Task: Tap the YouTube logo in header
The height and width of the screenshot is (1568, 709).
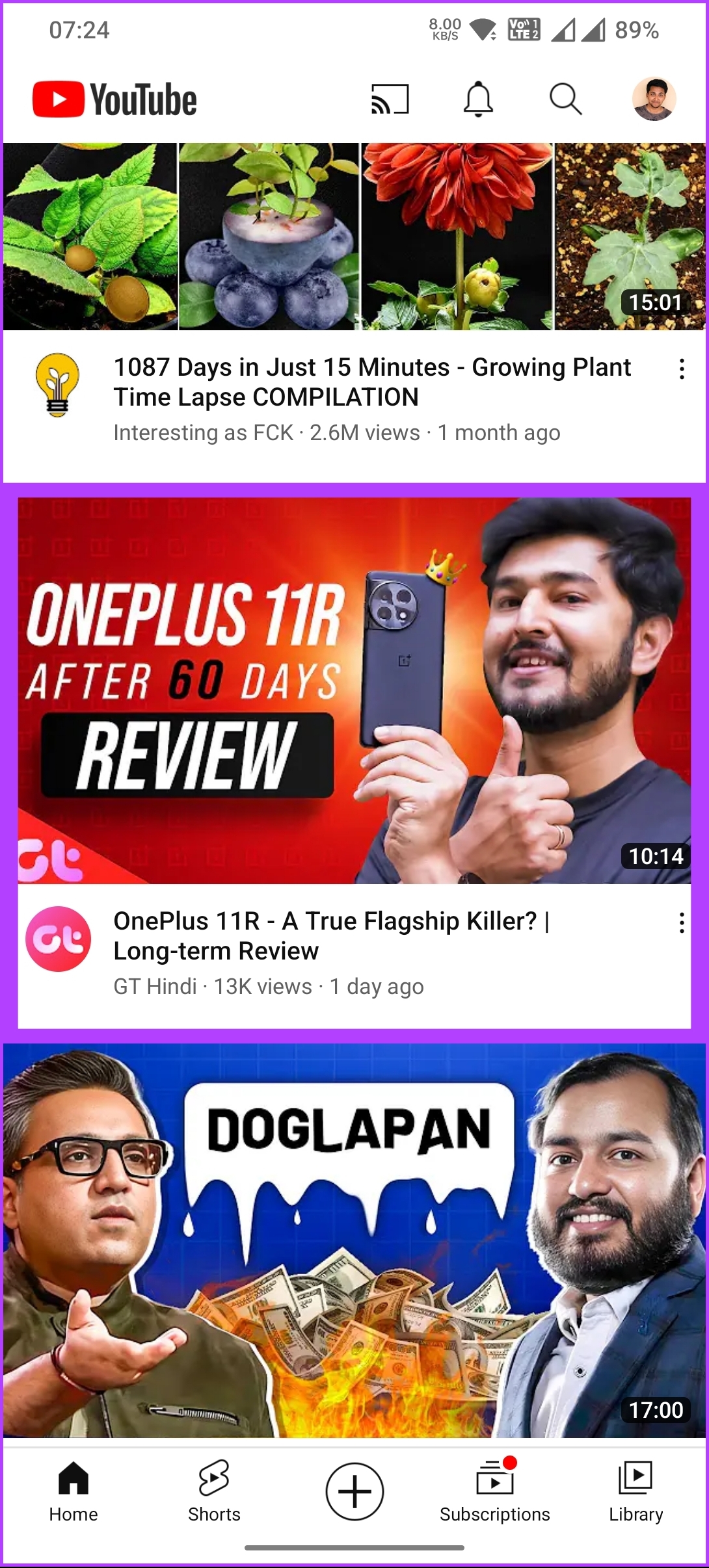Action: [x=114, y=99]
